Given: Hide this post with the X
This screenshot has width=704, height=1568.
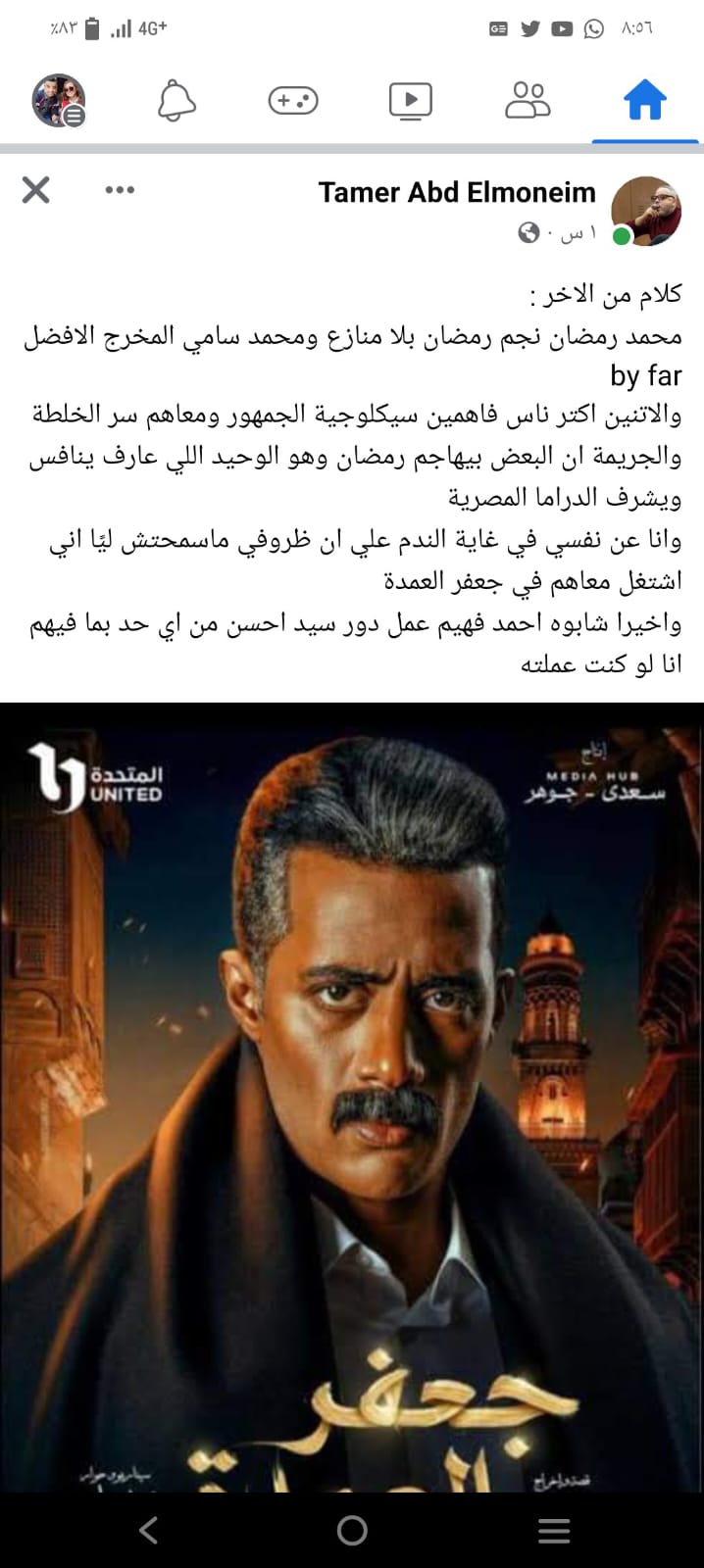Looking at the screenshot, I should click(36, 190).
